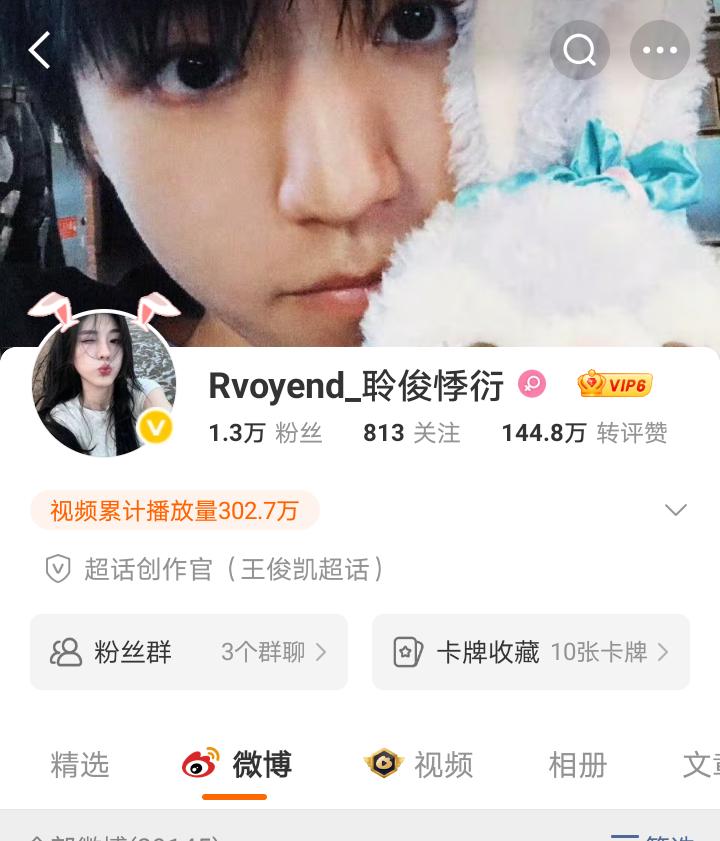Image resolution: width=720 pixels, height=841 pixels.
Task: Tap the VIP6 membership badge
Action: (x=615, y=384)
